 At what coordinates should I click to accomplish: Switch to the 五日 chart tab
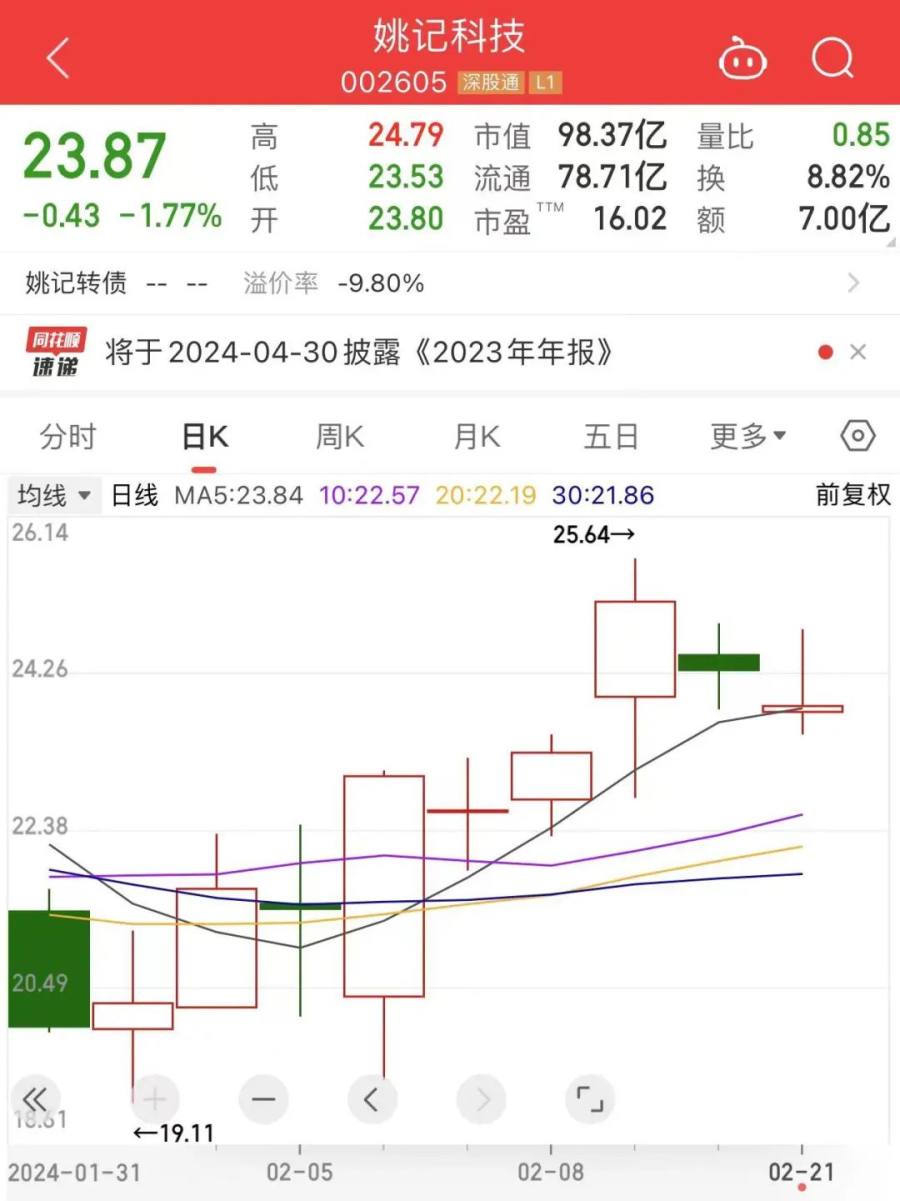tap(611, 437)
